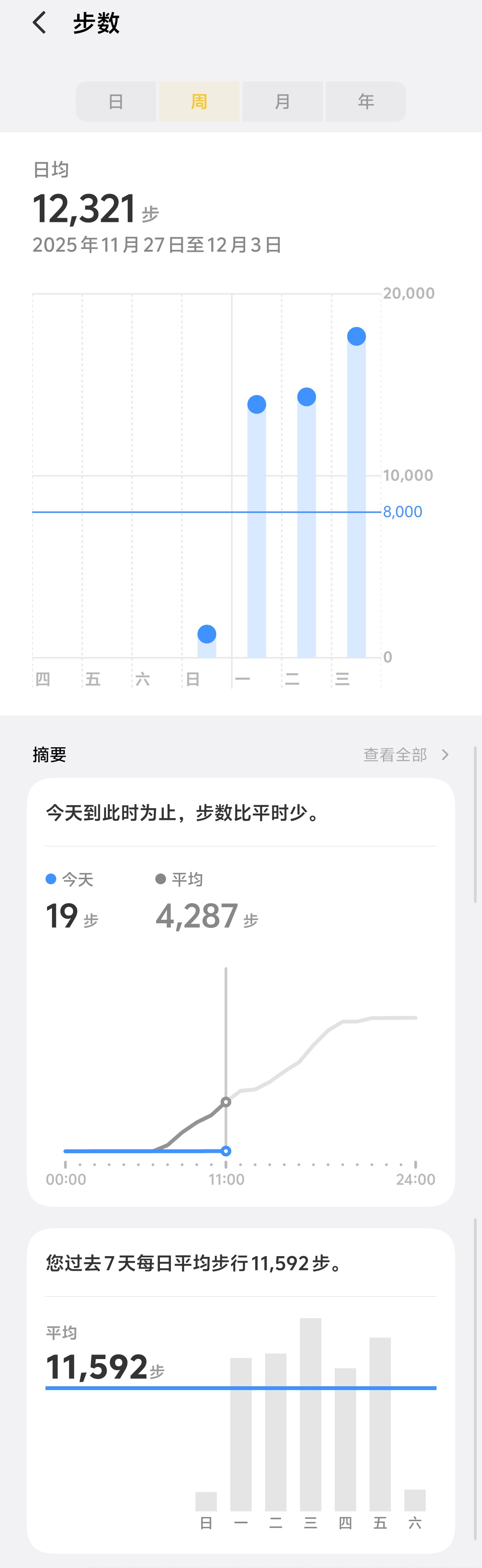The image size is (482, 1568).
Task: Open 查看全部 summary link
Action: tap(405, 755)
